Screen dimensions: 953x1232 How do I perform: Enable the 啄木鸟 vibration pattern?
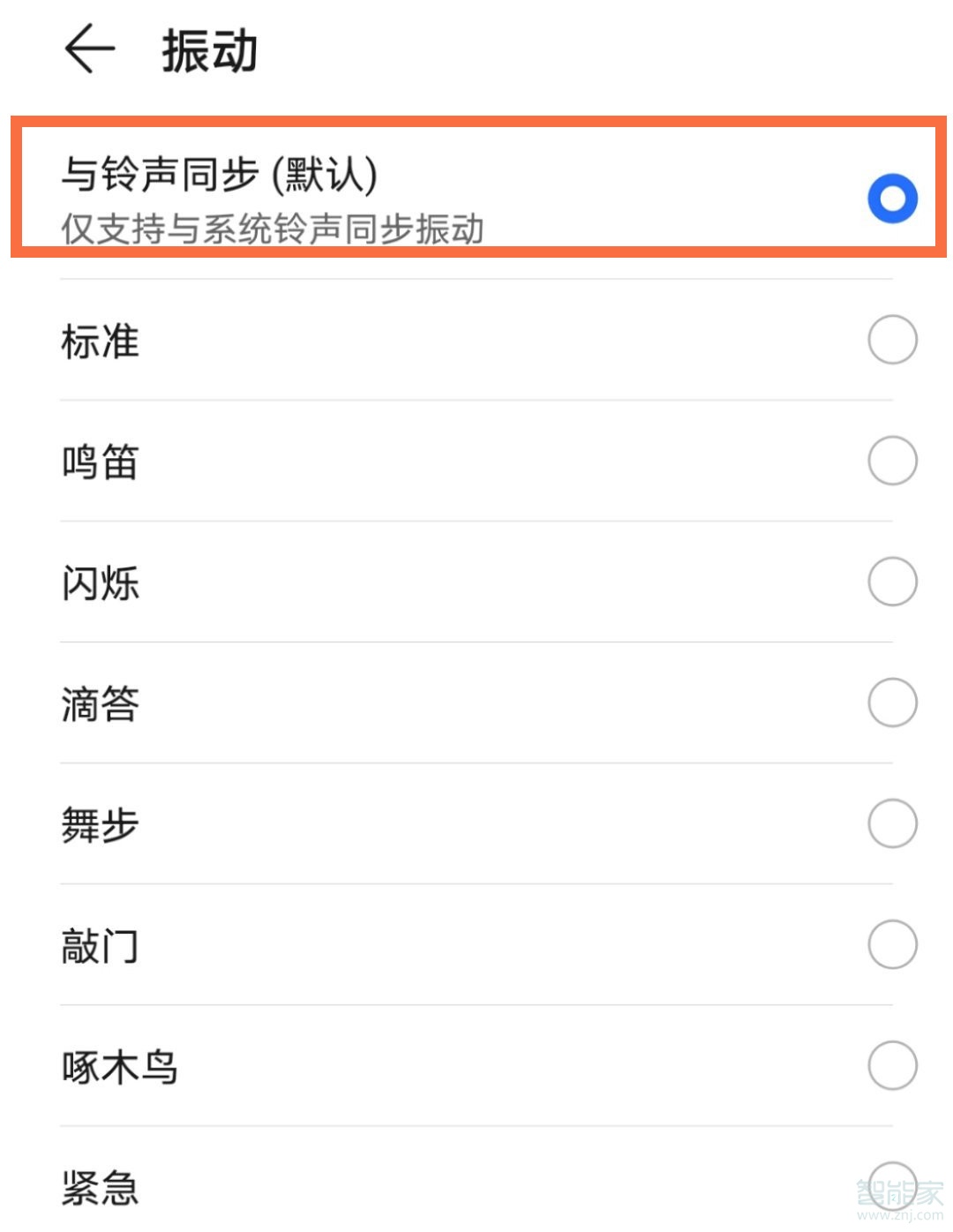(x=890, y=1065)
